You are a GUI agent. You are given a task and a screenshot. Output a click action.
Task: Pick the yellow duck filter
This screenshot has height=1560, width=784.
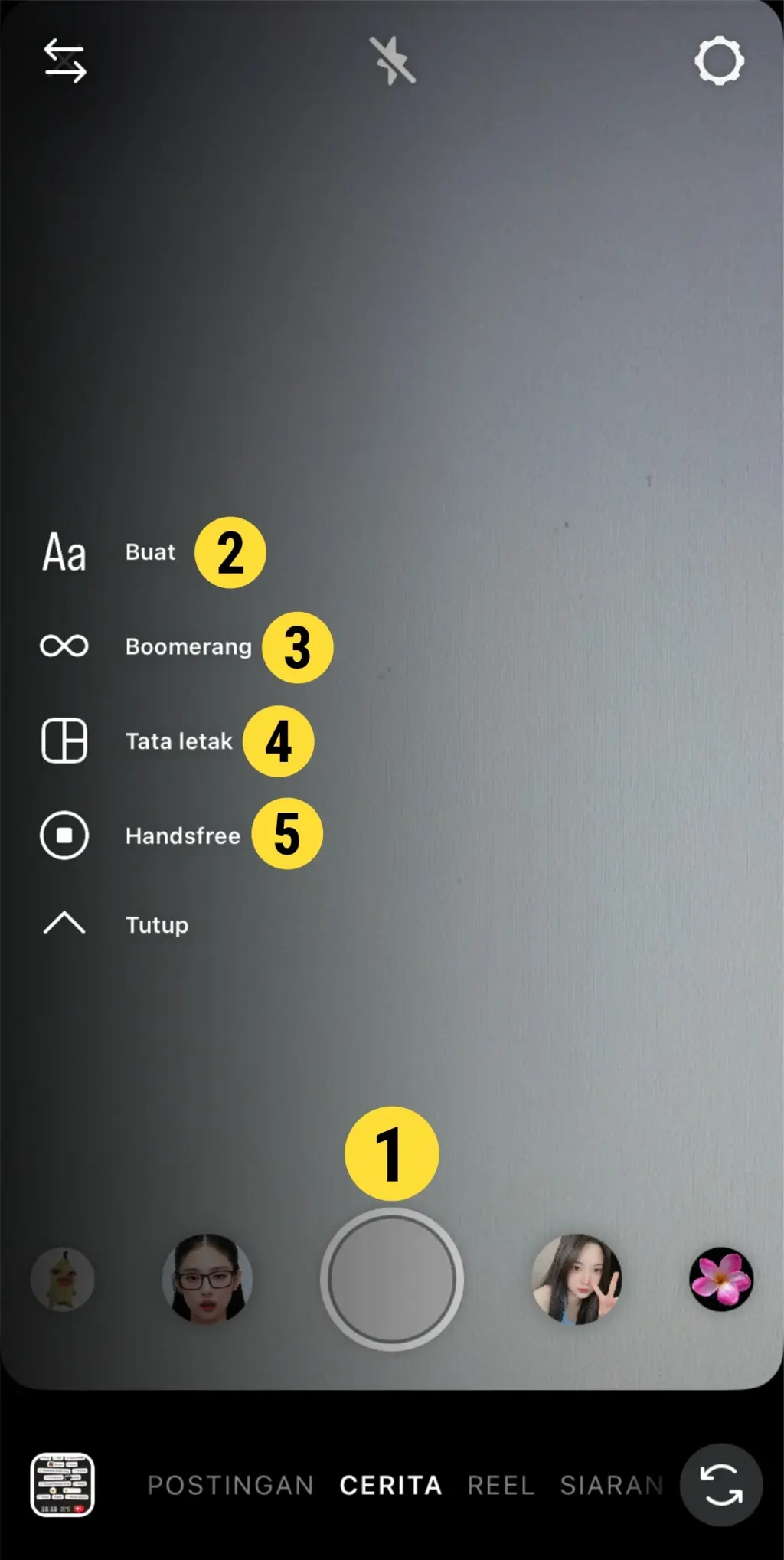point(63,1279)
